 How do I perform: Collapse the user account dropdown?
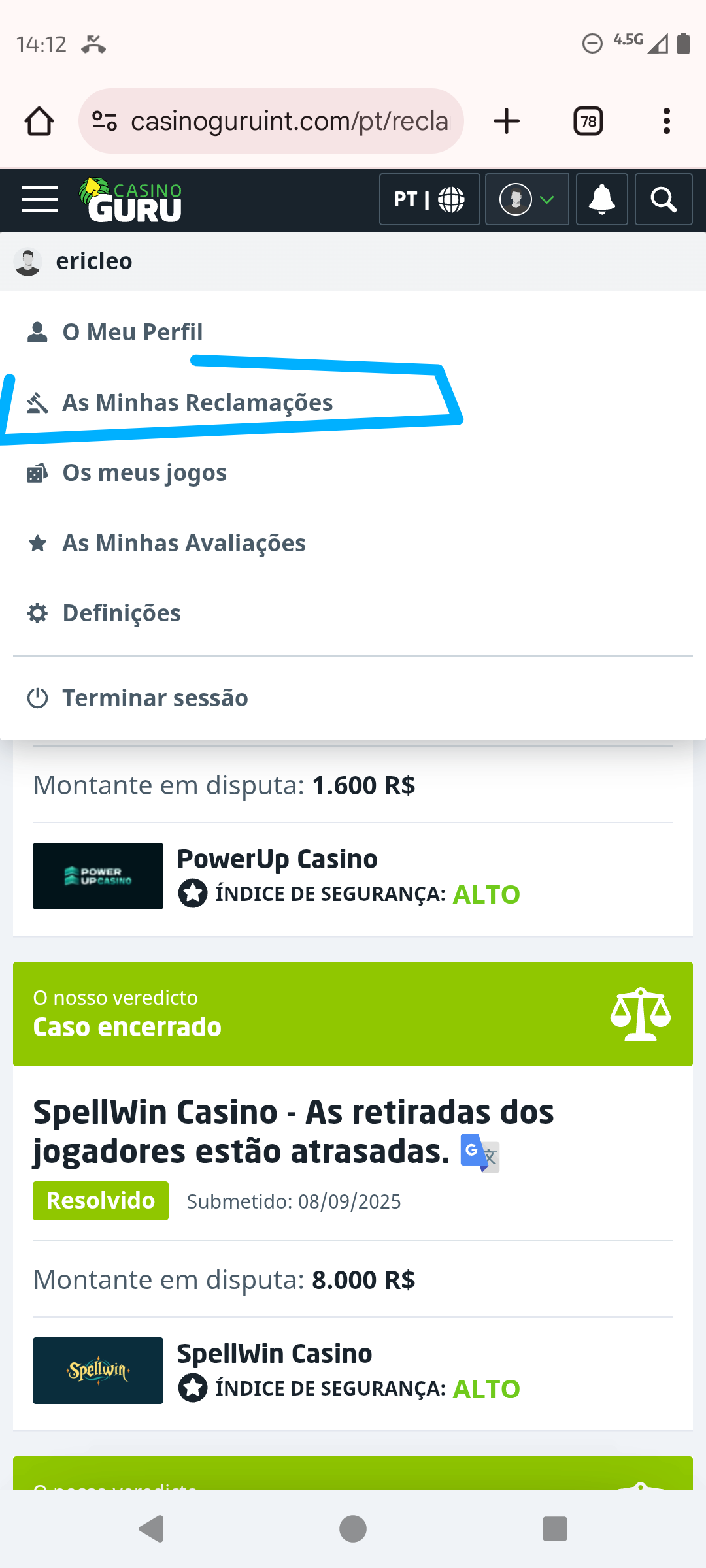tap(527, 199)
